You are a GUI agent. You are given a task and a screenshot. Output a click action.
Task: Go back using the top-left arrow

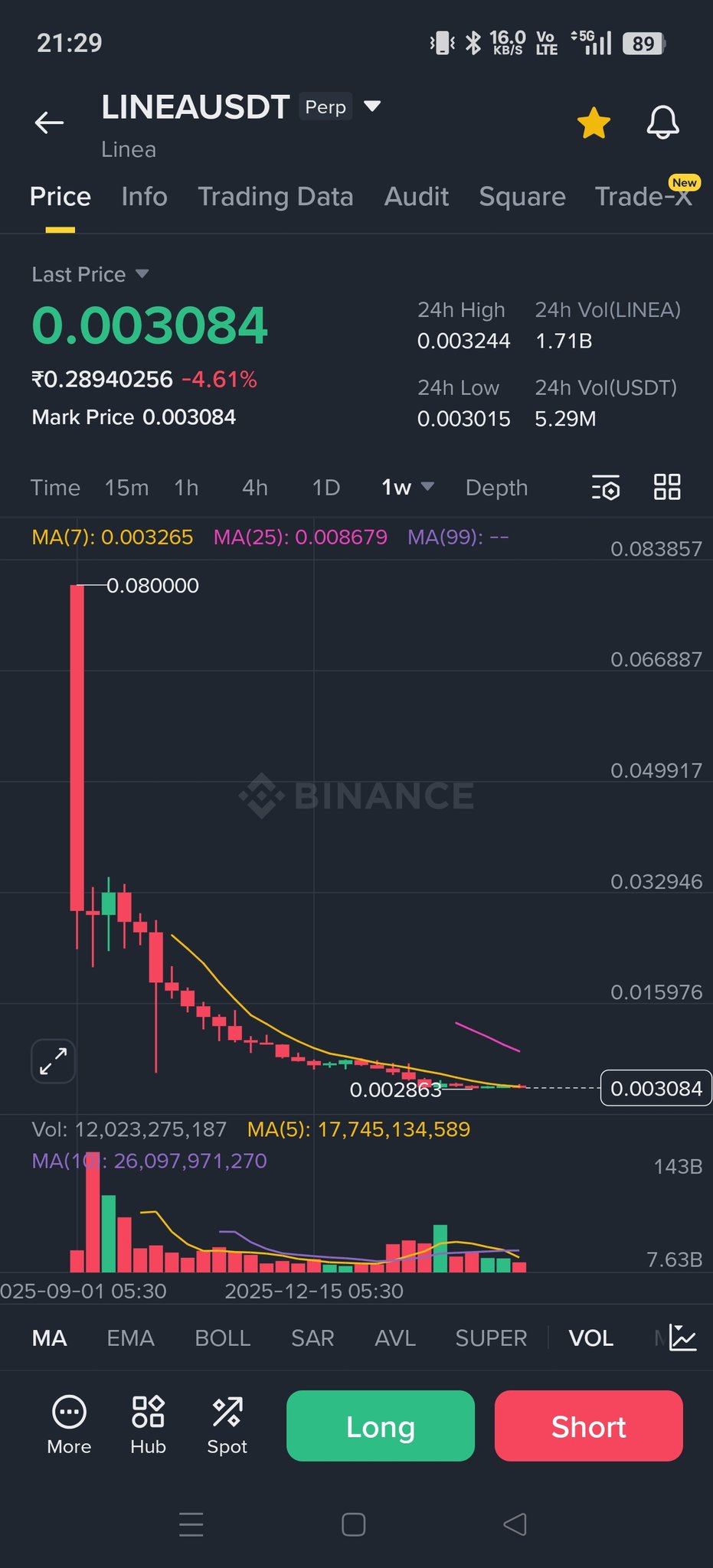49,122
